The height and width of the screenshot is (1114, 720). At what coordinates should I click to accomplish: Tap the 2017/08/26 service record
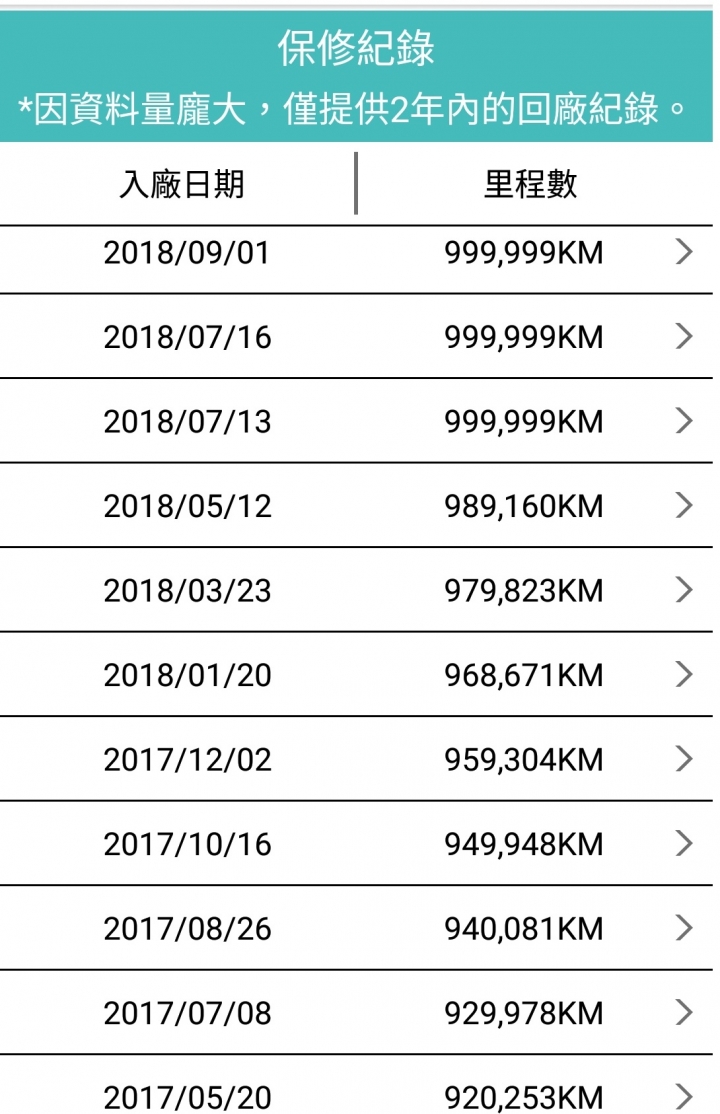point(355,928)
